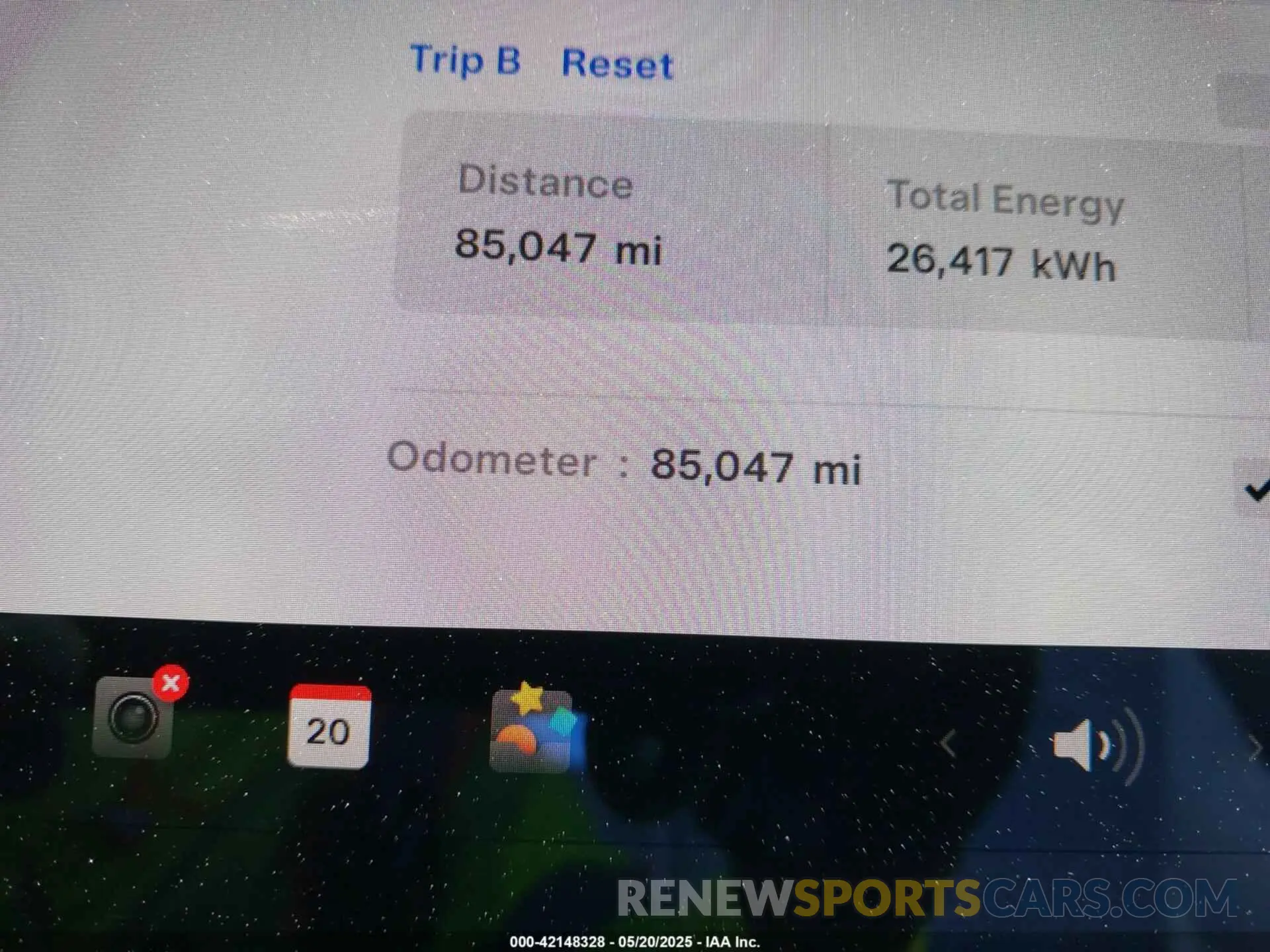Launch the Toybox app icon
The image size is (1270, 952).
[532, 730]
